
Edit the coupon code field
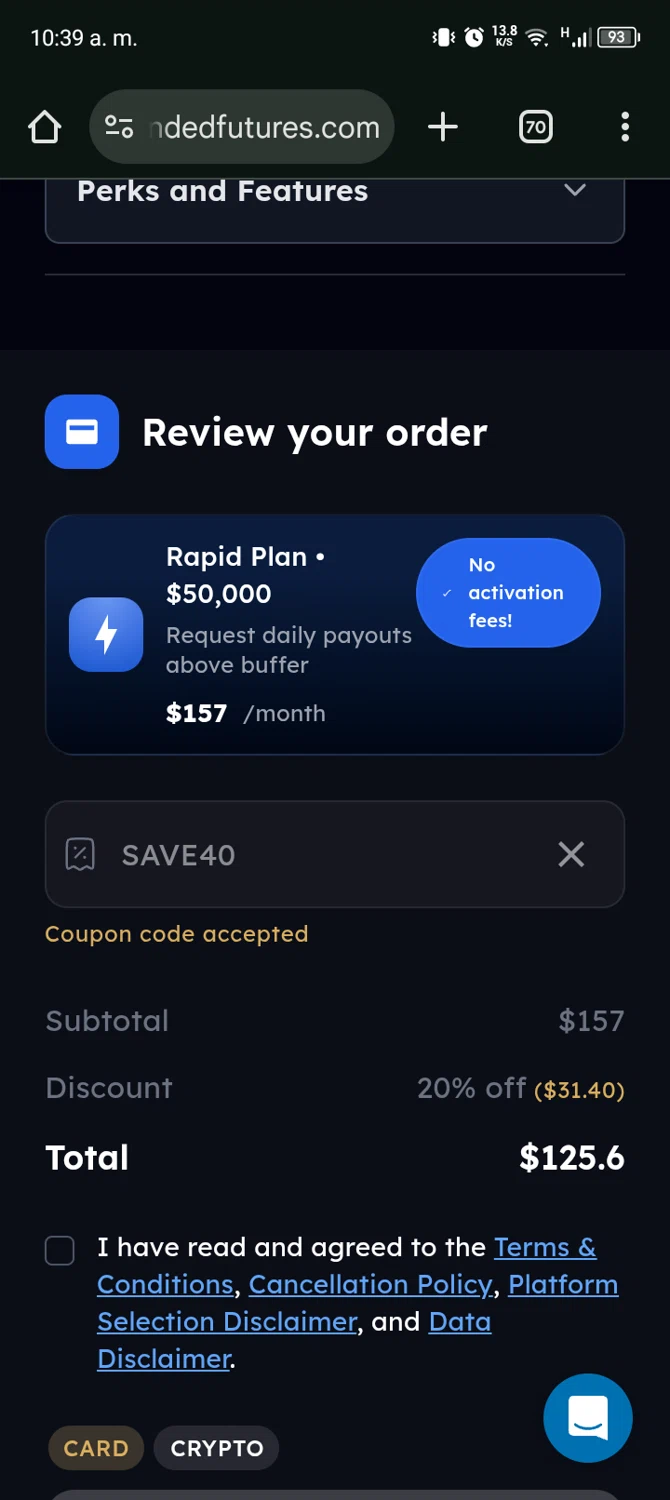(320, 855)
